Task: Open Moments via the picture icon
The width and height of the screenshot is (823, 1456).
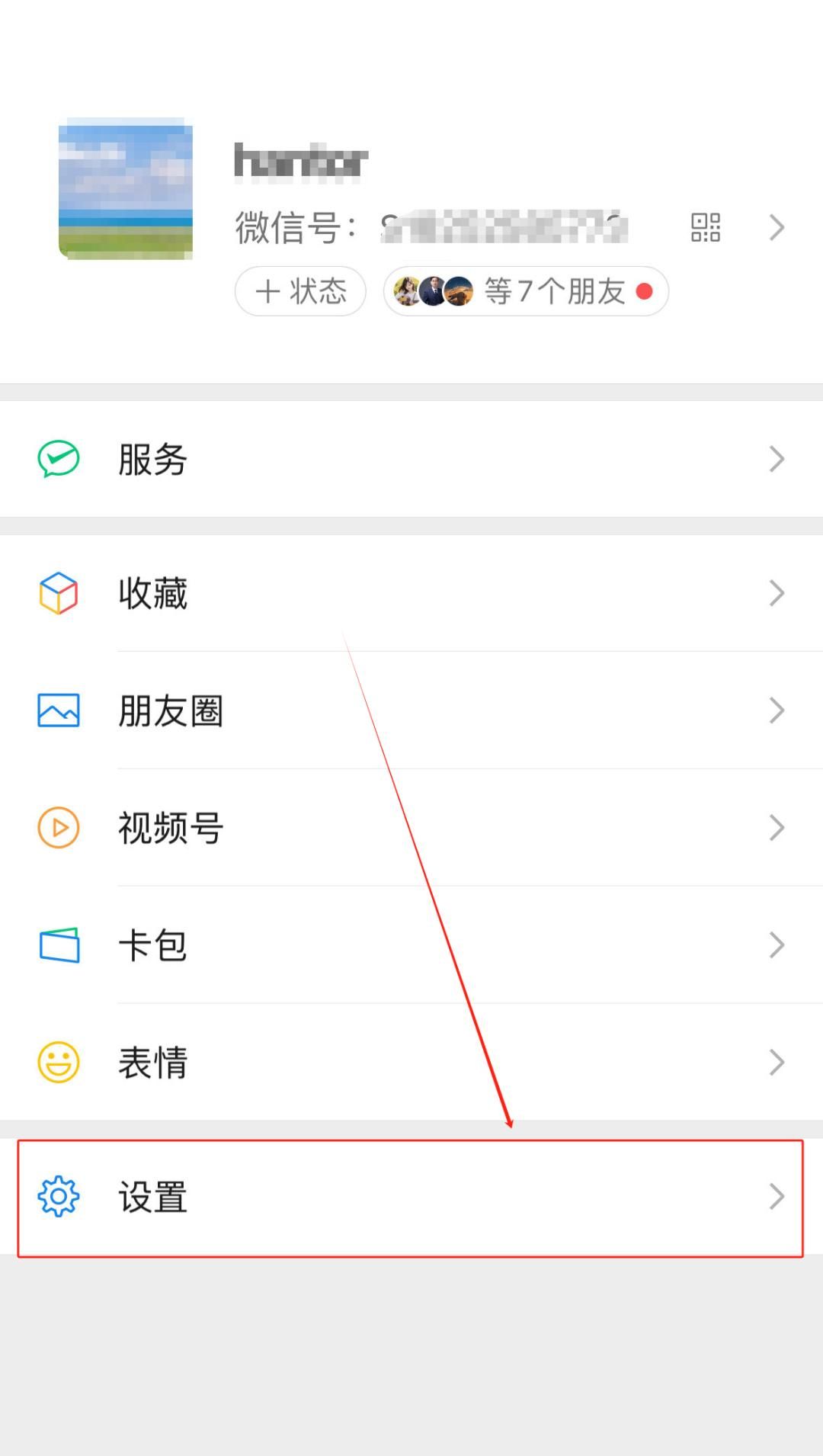Action: (x=57, y=709)
